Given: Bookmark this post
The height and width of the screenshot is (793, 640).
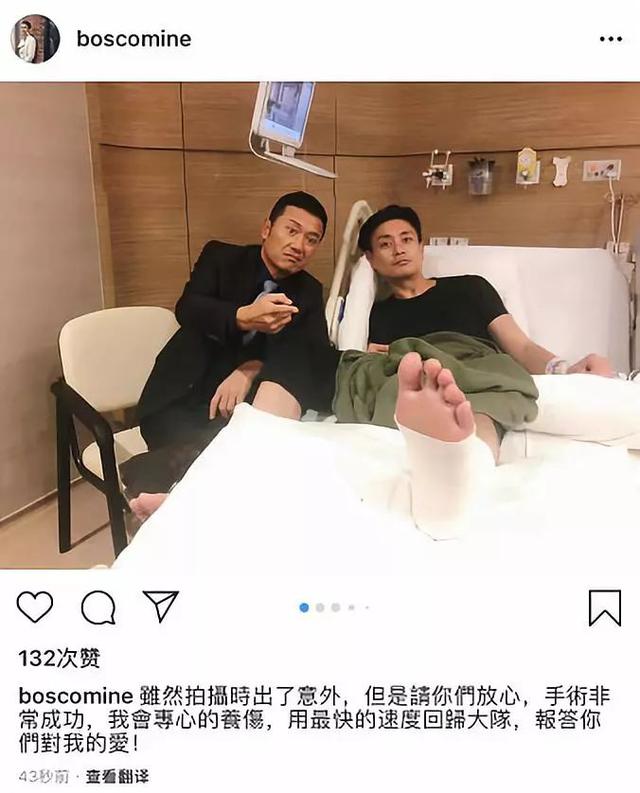Looking at the screenshot, I should [x=604, y=607].
